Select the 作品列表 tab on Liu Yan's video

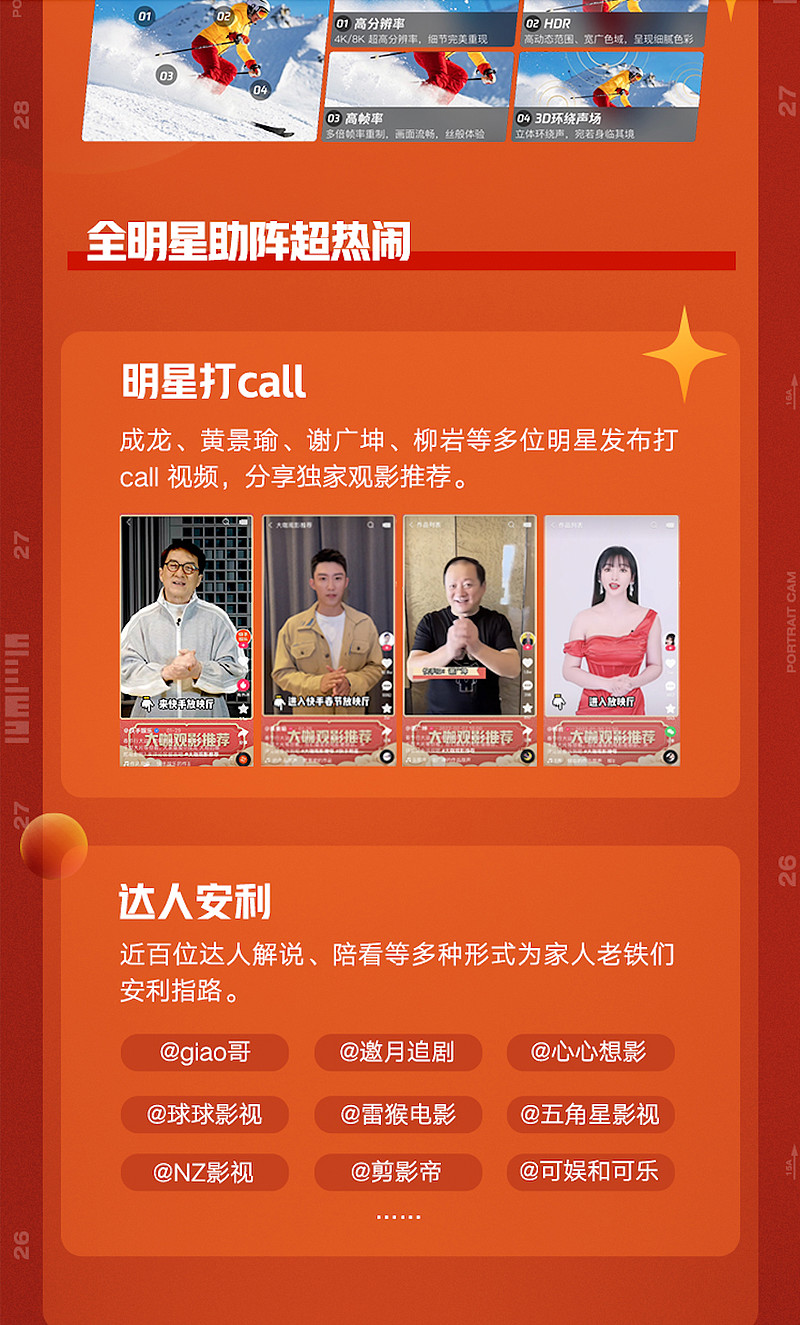pyautogui.click(x=567, y=524)
